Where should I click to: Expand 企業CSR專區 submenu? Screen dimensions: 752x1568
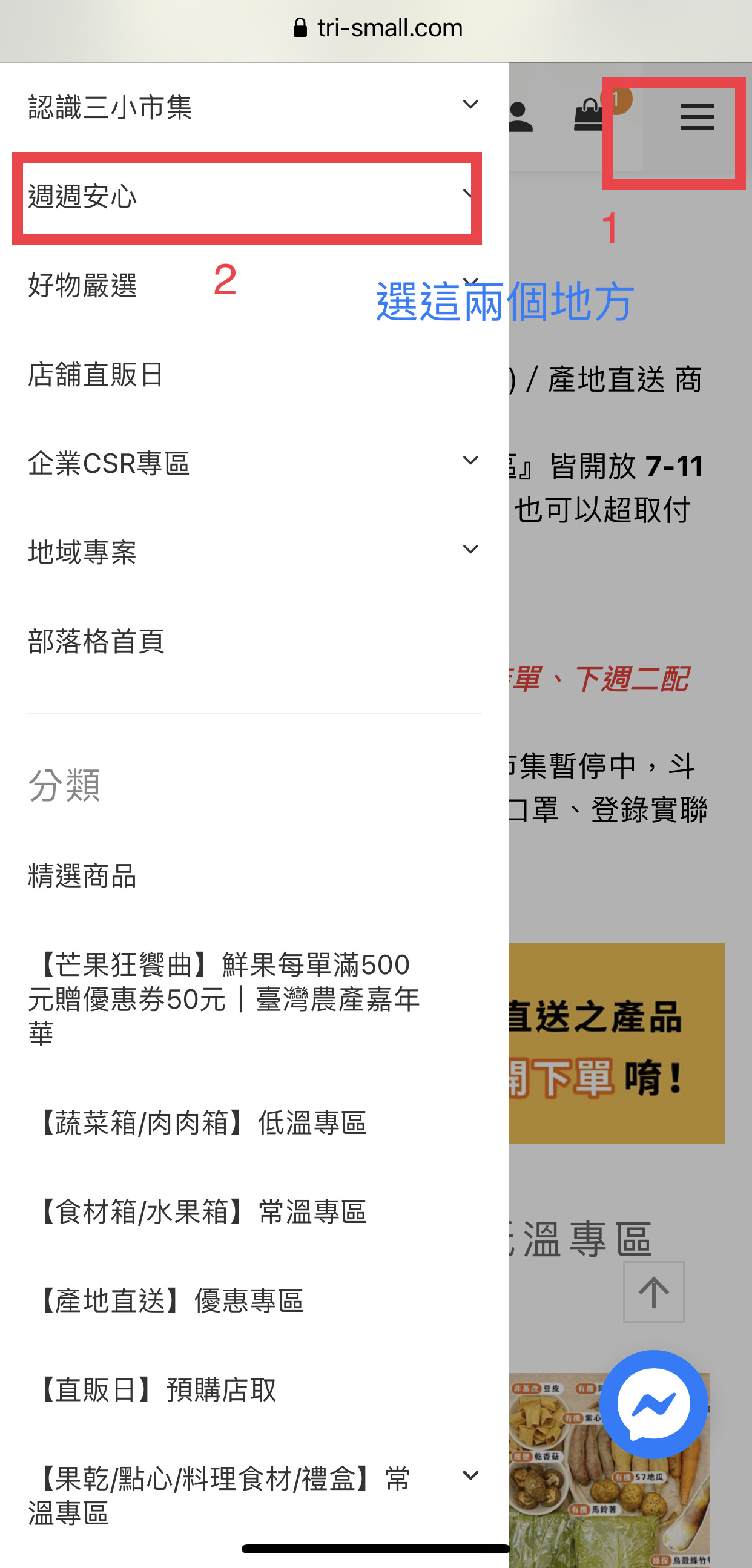point(469,461)
